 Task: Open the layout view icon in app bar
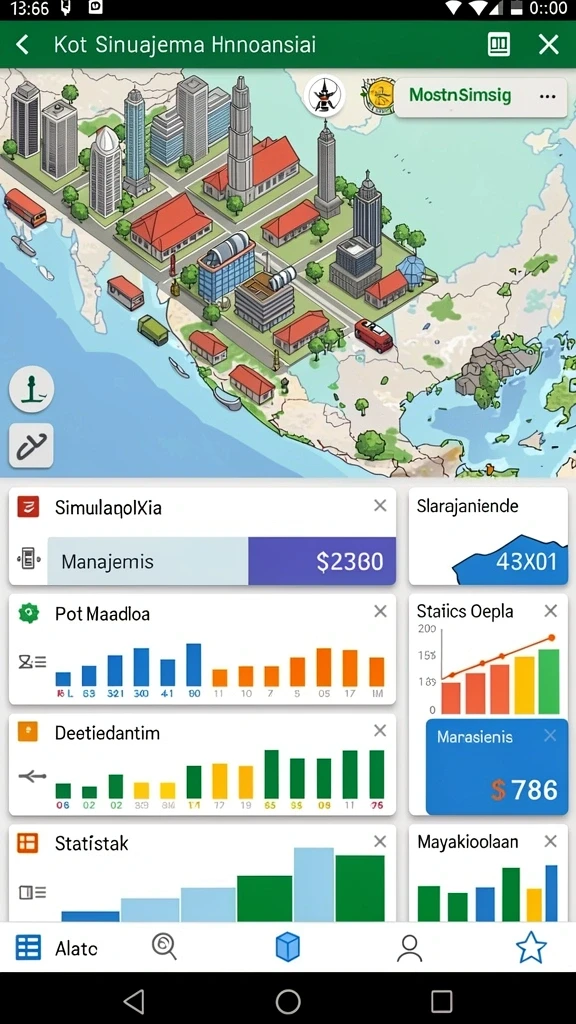tap(499, 44)
